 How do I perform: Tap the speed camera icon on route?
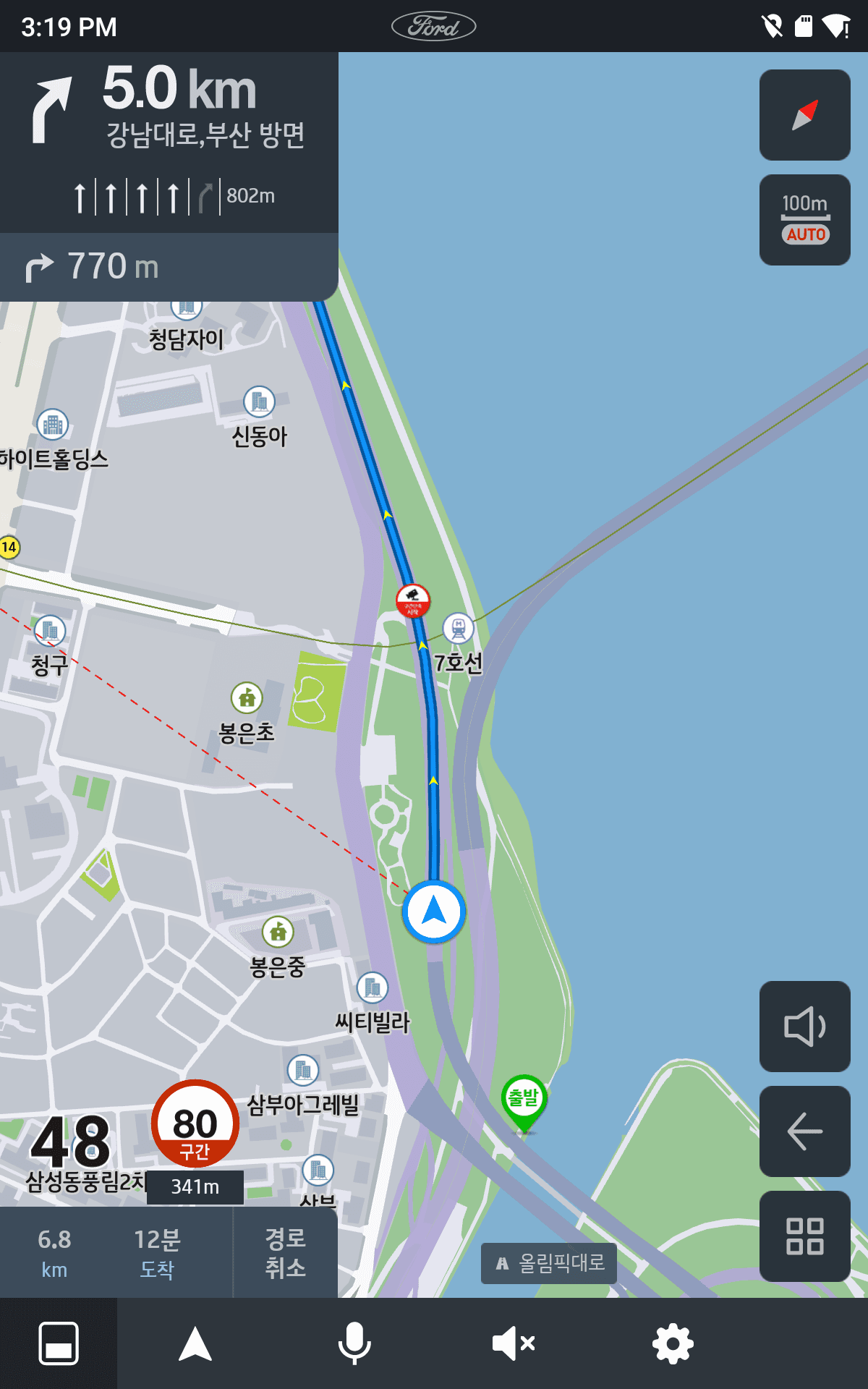click(x=413, y=600)
